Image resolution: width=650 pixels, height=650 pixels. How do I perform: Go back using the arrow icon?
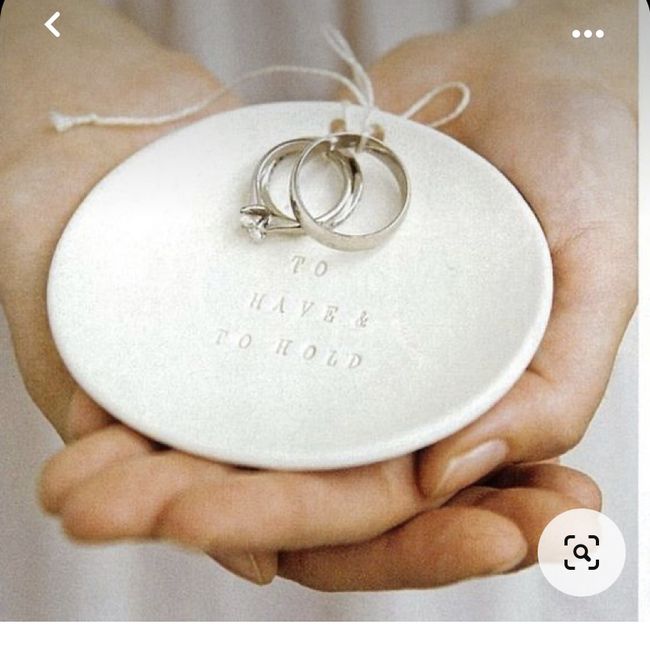(x=53, y=25)
